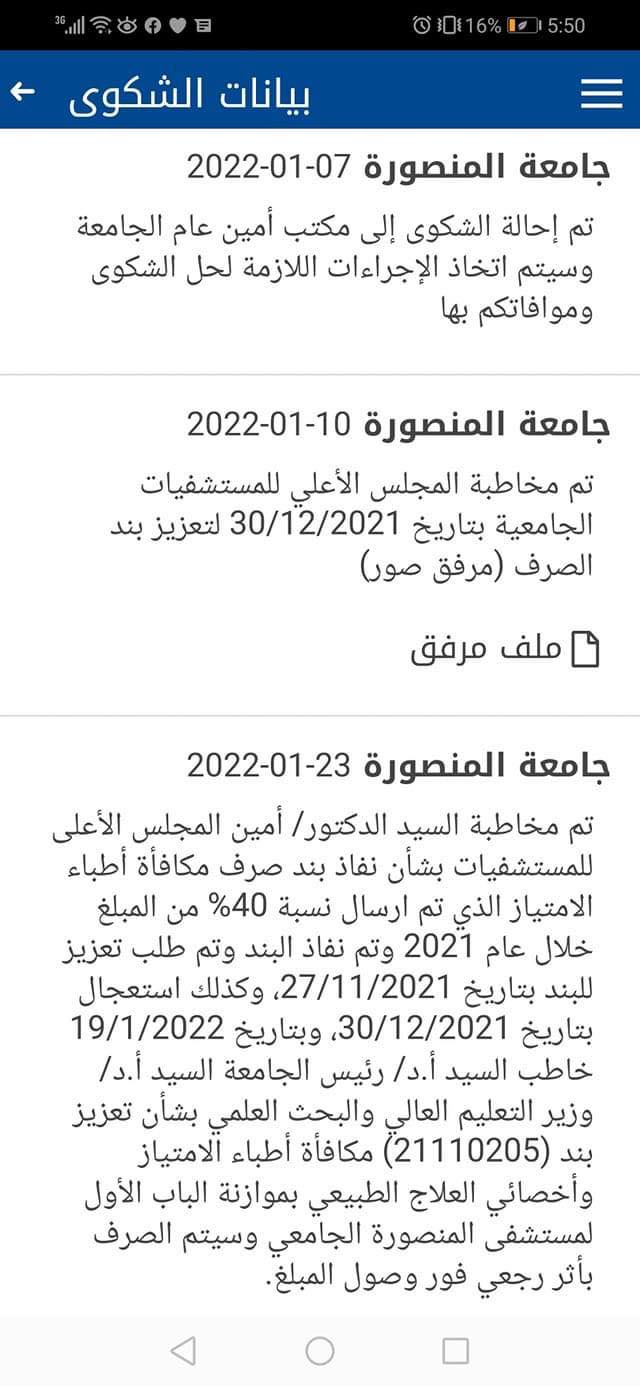Go to the home screen
Viewport: 640px width, 1386px height.
(x=320, y=1351)
